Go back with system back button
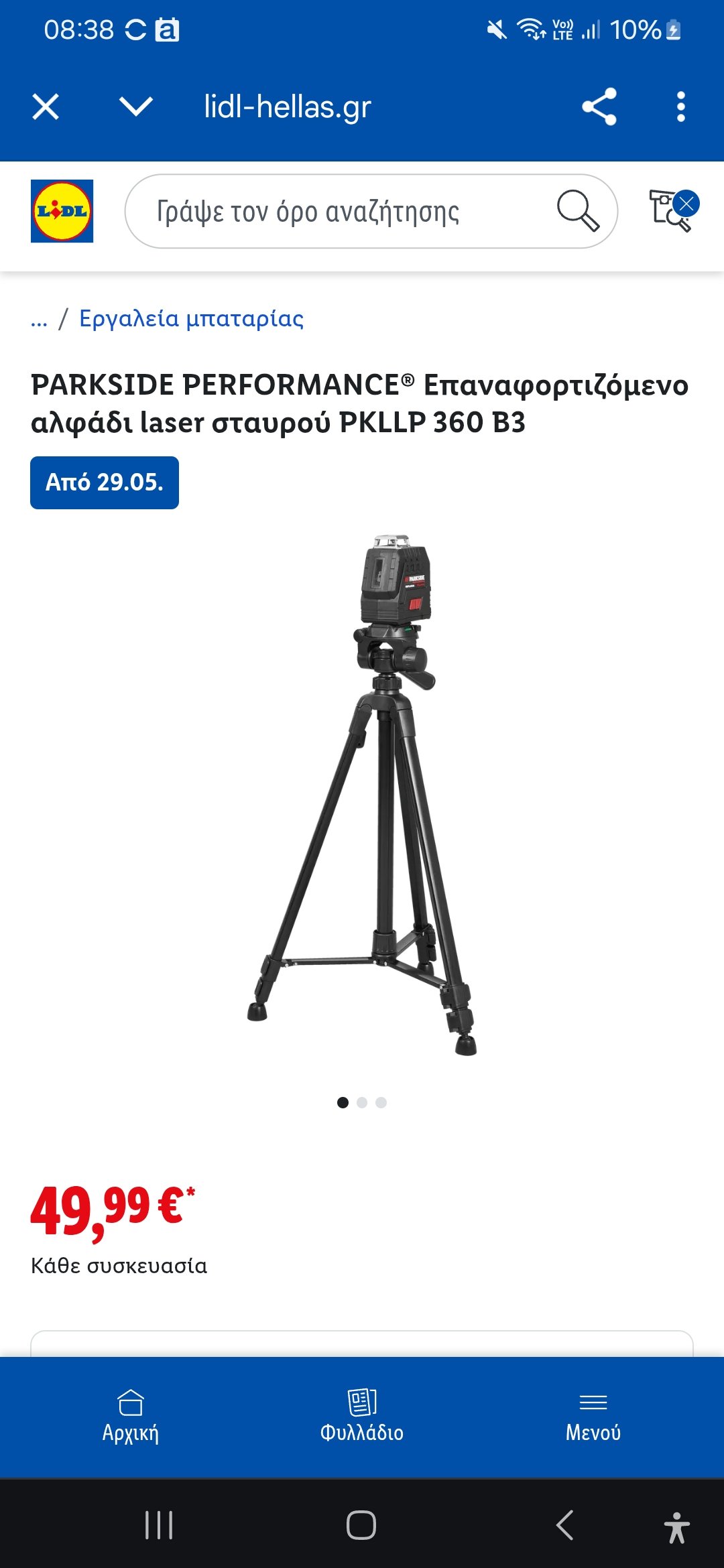This screenshot has width=724, height=1568. [565, 1525]
